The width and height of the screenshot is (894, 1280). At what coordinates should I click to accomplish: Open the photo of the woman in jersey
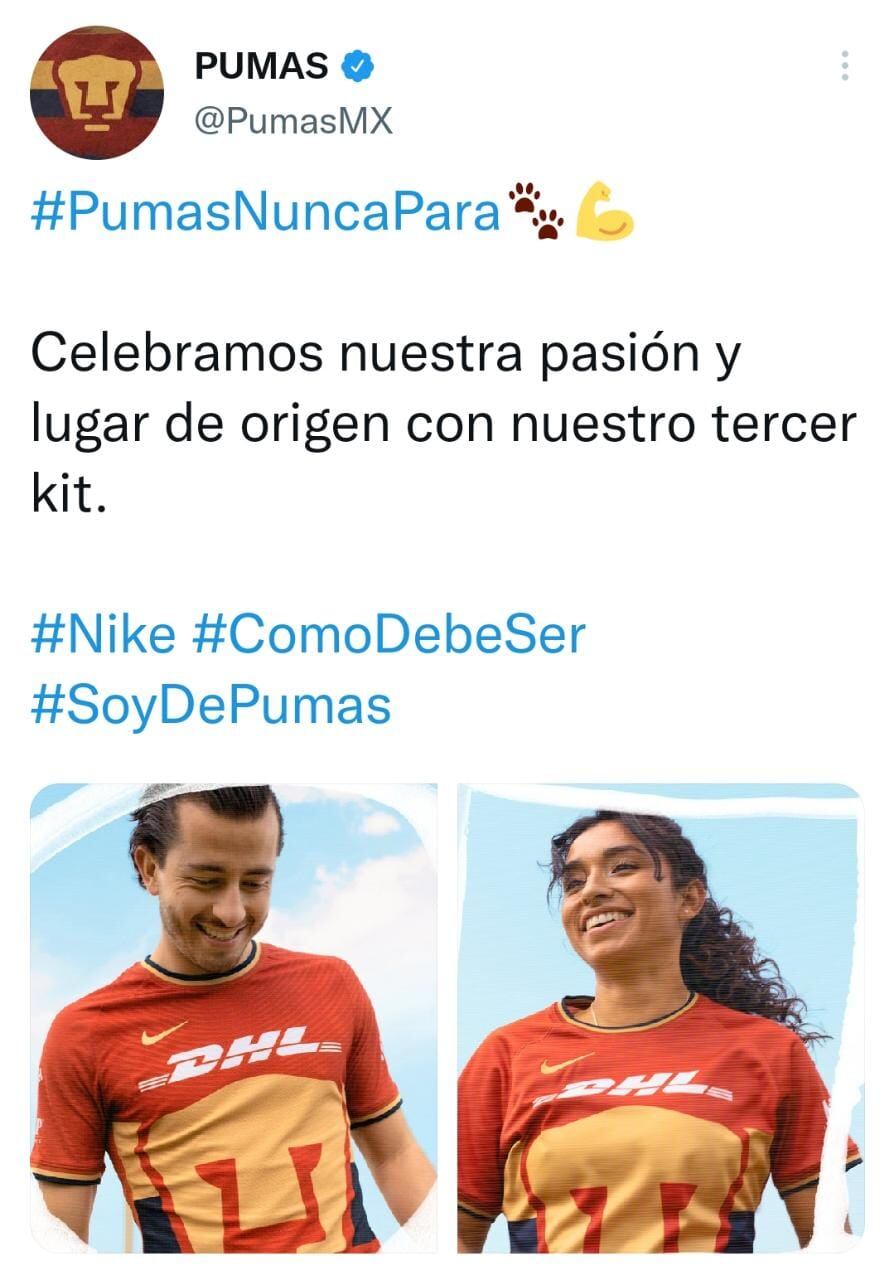coord(660,1017)
